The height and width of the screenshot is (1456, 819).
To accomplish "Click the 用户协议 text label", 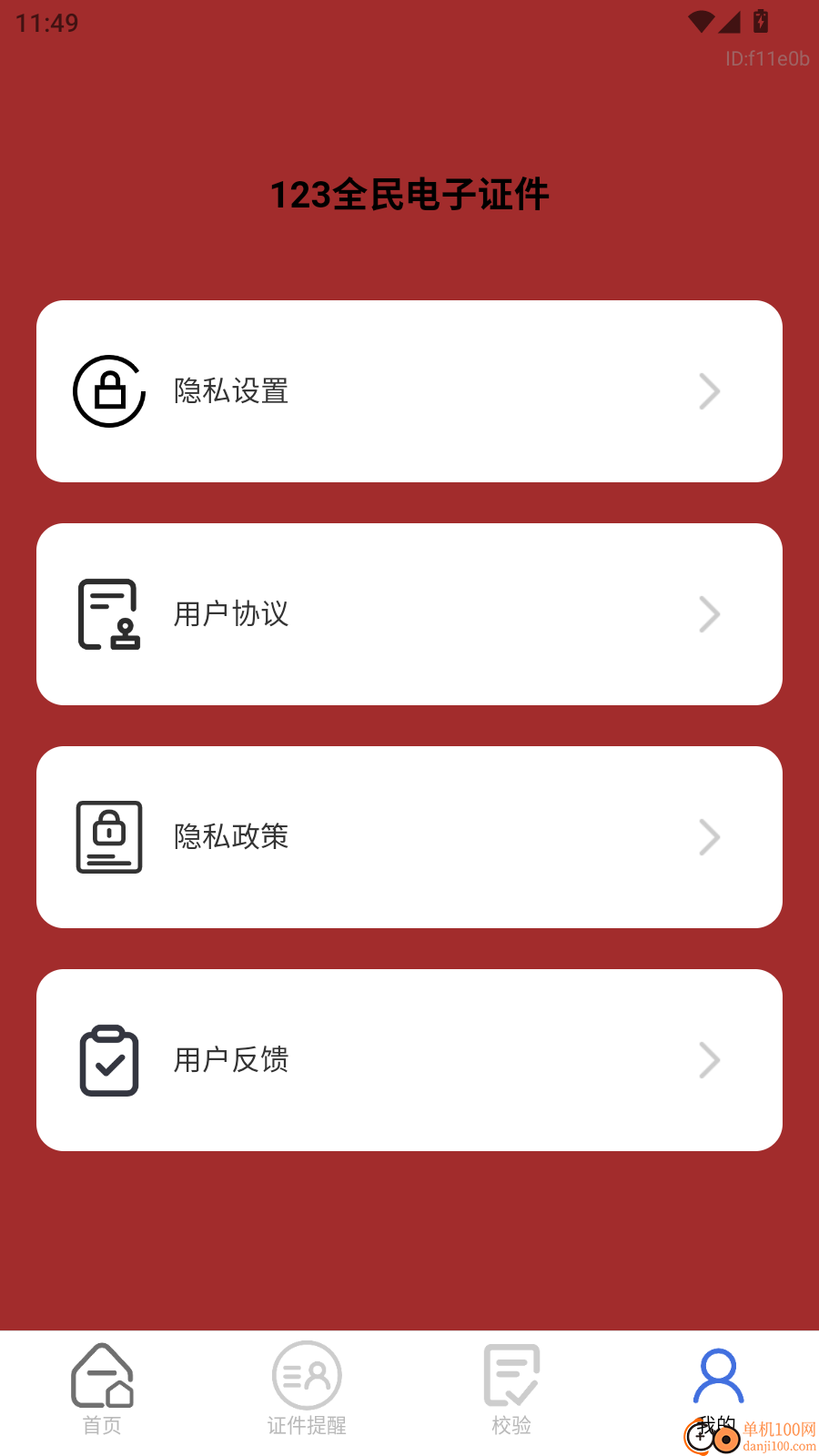I will point(230,613).
